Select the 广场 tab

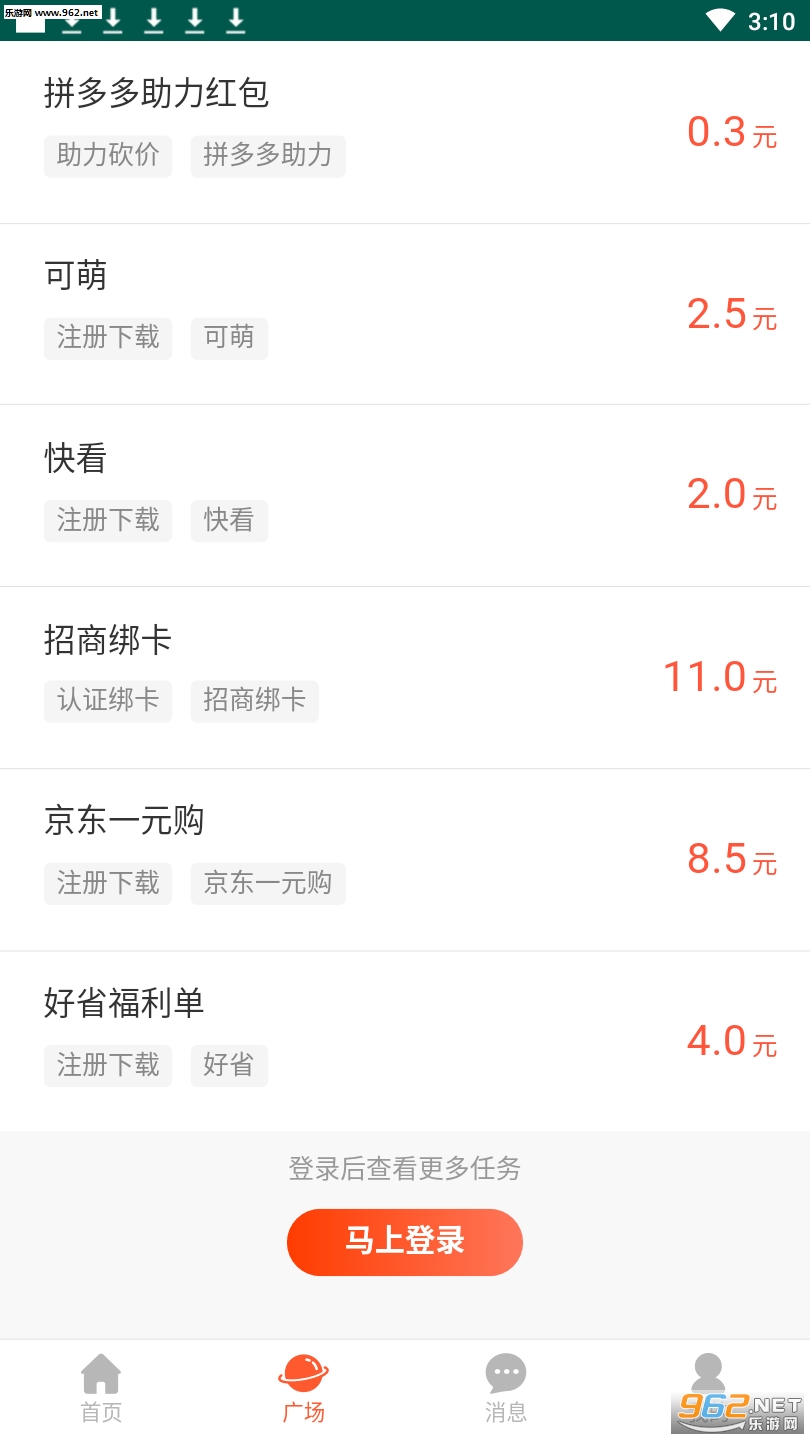pos(303,1388)
